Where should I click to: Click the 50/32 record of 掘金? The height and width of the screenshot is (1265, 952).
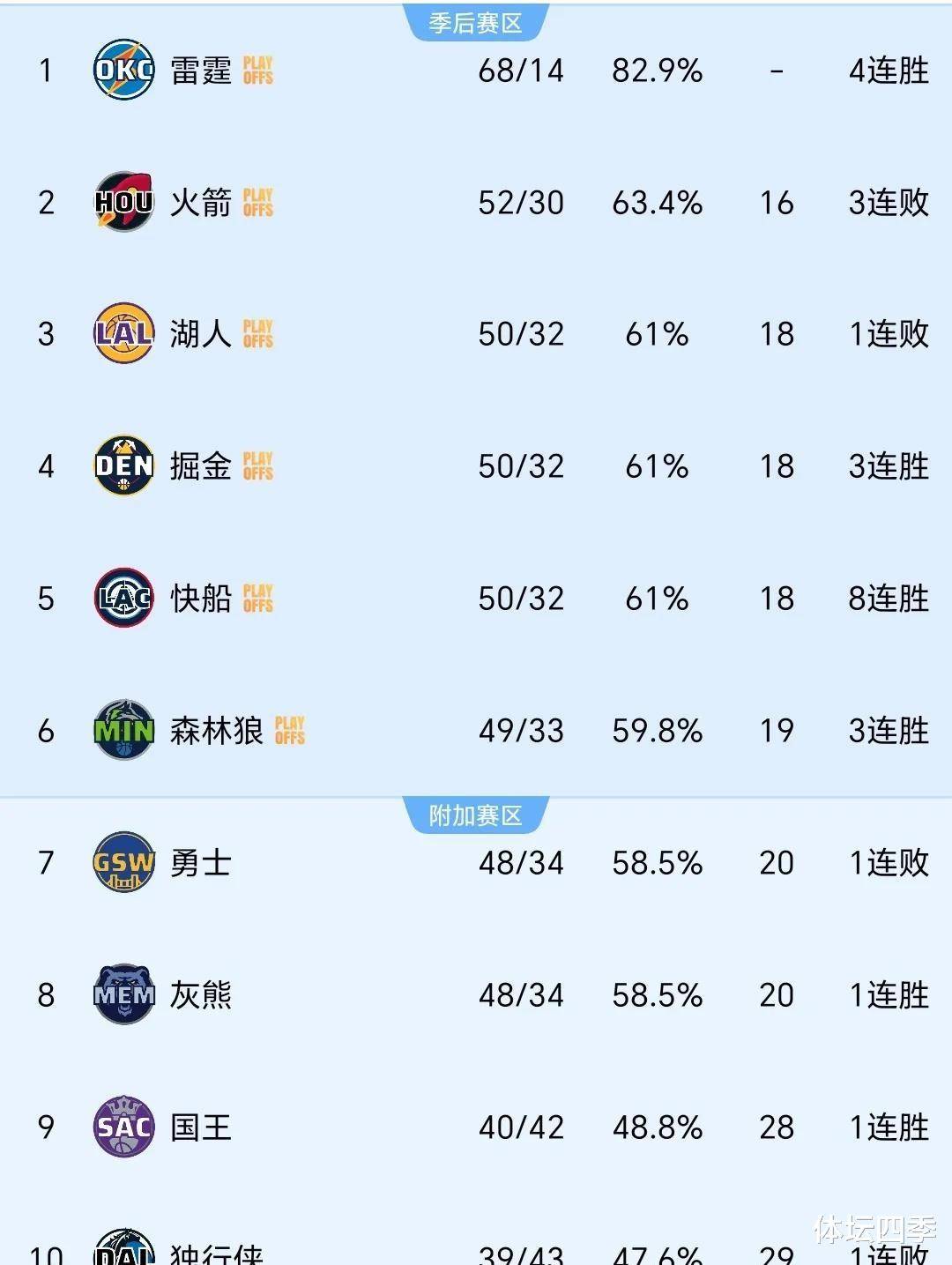pyautogui.click(x=518, y=467)
